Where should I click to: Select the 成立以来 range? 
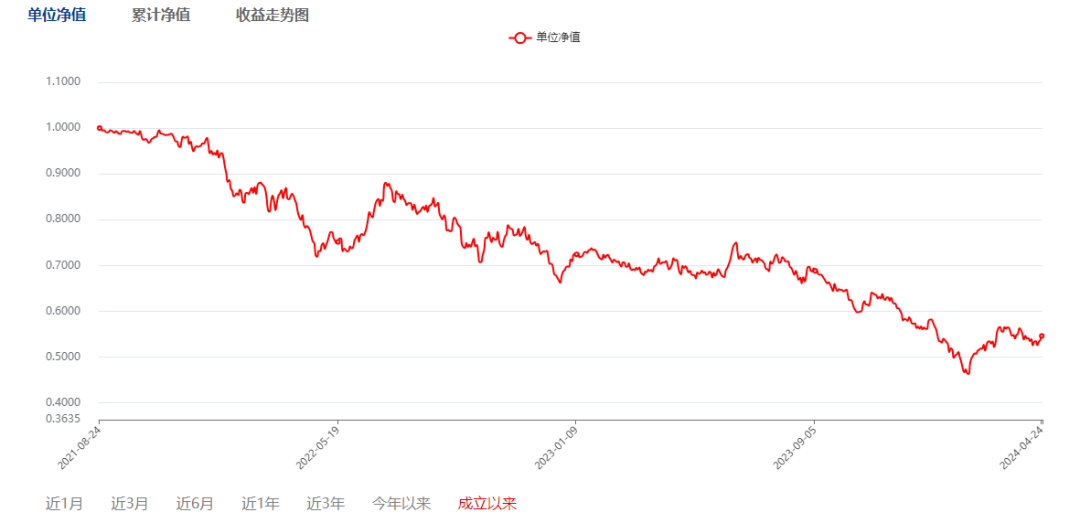point(487,503)
